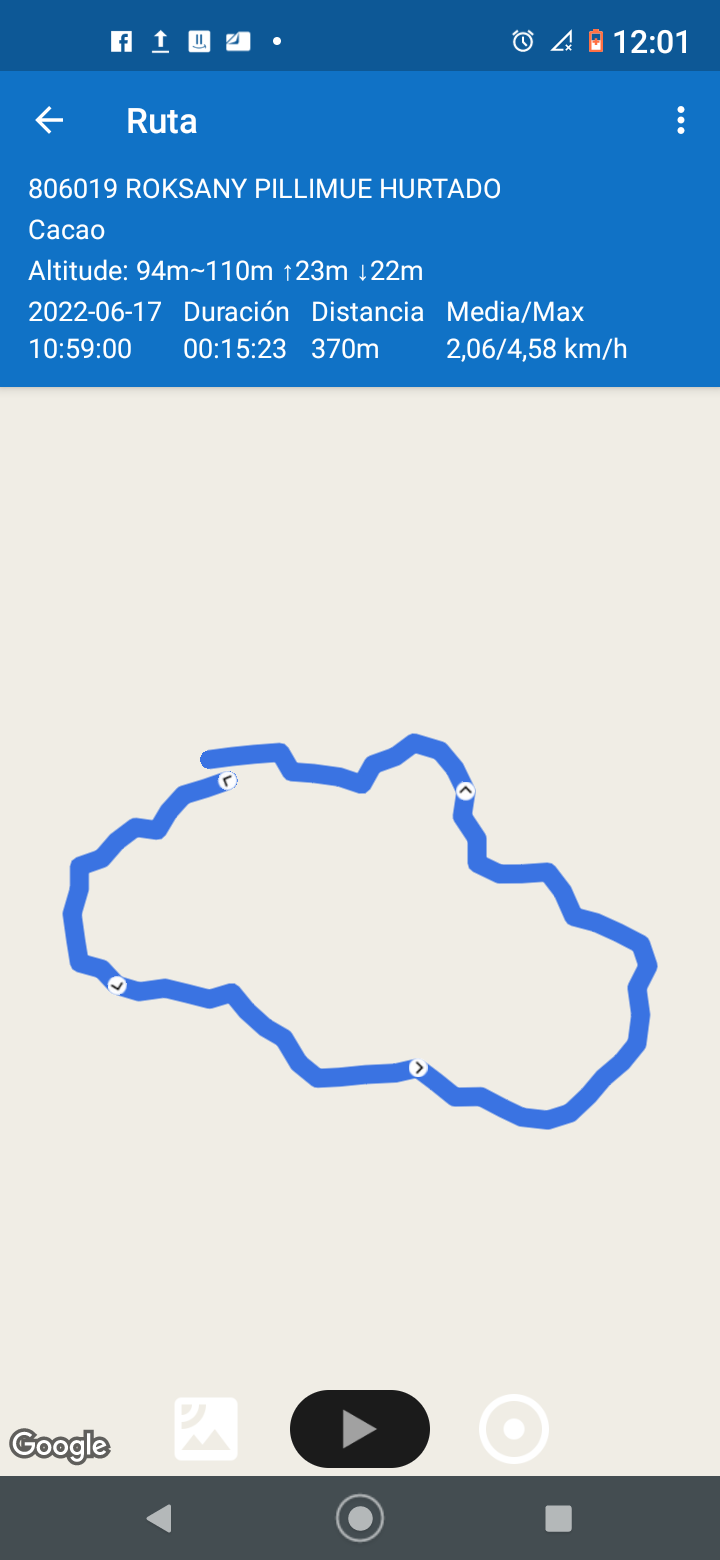Play the route animation
Screen dimensions: 720x1560
click(x=360, y=1429)
